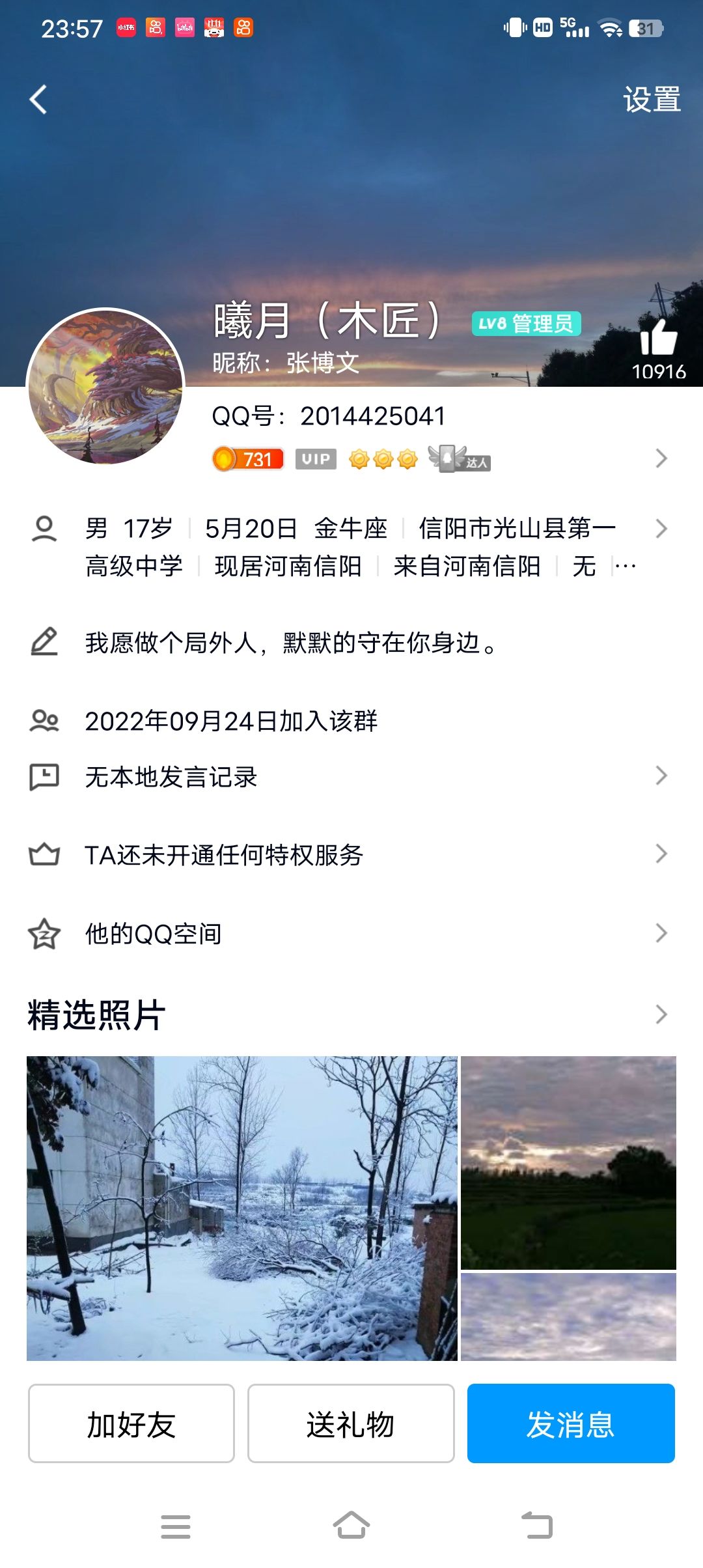View the cloudy sky photo

coord(568,1317)
